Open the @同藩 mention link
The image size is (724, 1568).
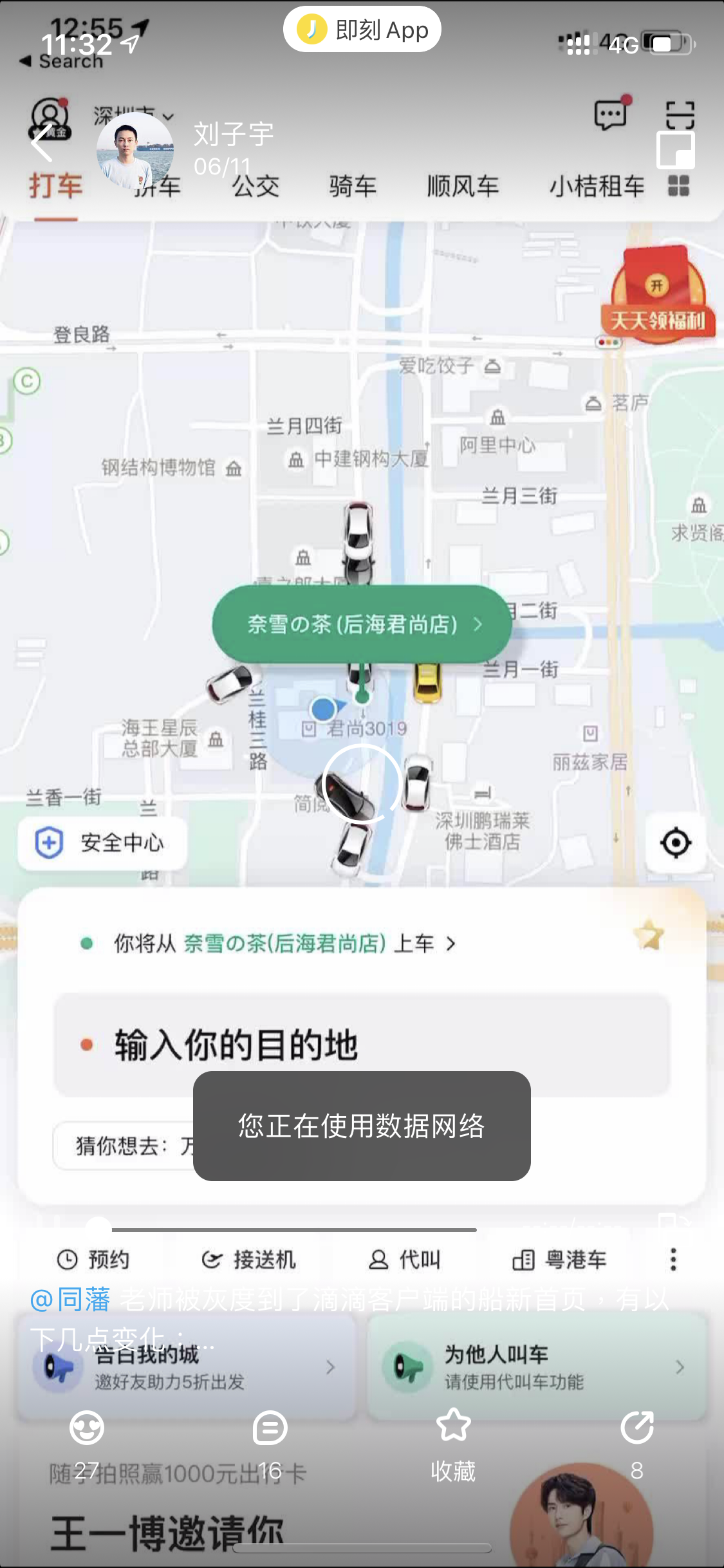[70, 1300]
